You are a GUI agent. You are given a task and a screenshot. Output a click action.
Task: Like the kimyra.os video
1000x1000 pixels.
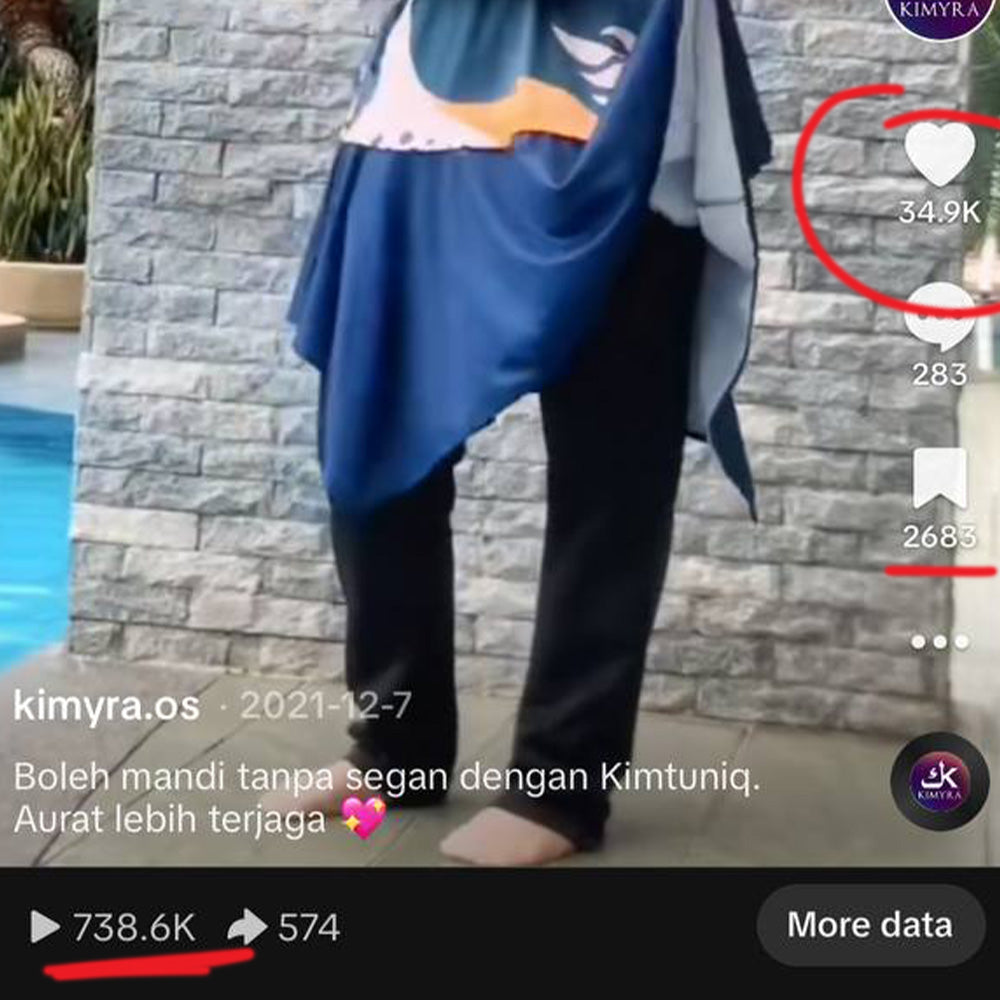(x=939, y=155)
